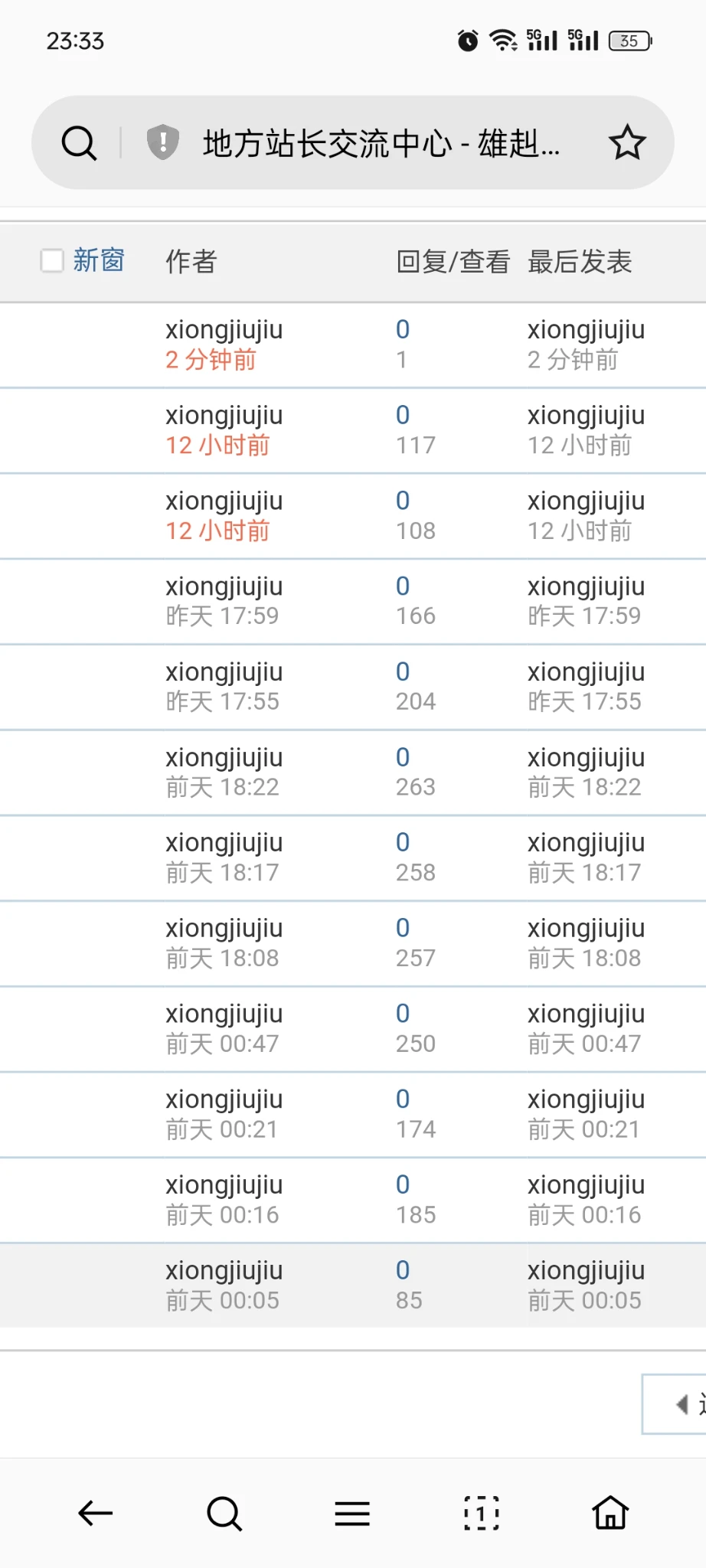Image resolution: width=706 pixels, height=1568 pixels.
Task: Open the browser menu
Action: tap(352, 1514)
